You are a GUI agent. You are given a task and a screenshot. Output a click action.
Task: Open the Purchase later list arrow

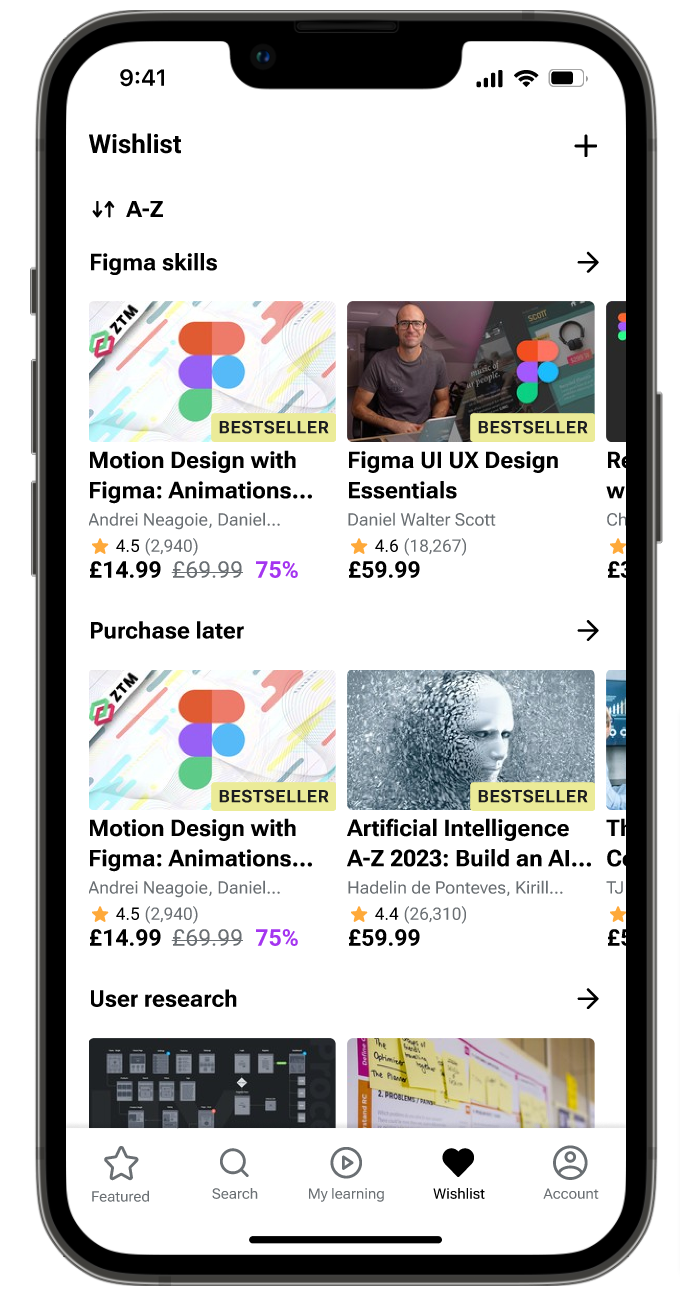[x=588, y=631]
